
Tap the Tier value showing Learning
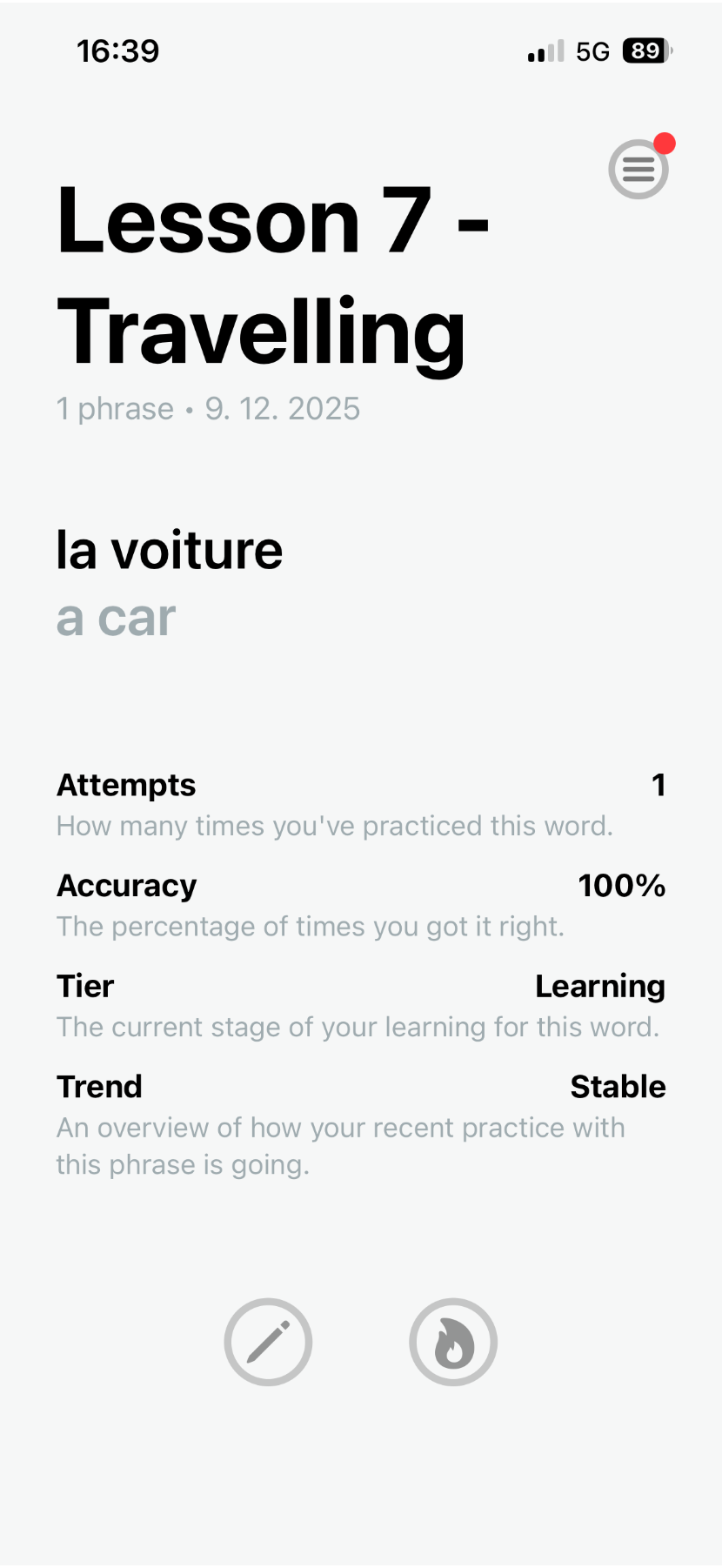[600, 986]
